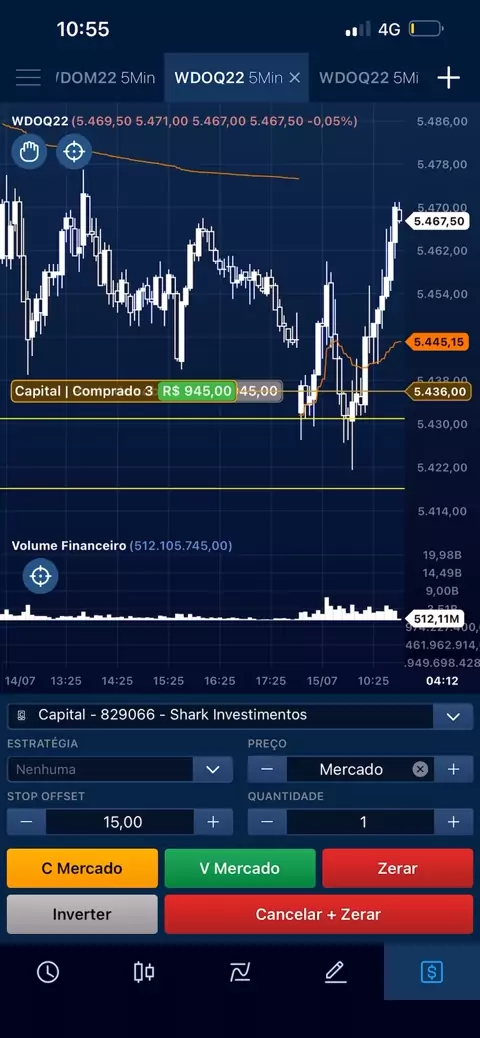Sell at market with V Mercado
The height and width of the screenshot is (1038, 480).
coord(240,868)
